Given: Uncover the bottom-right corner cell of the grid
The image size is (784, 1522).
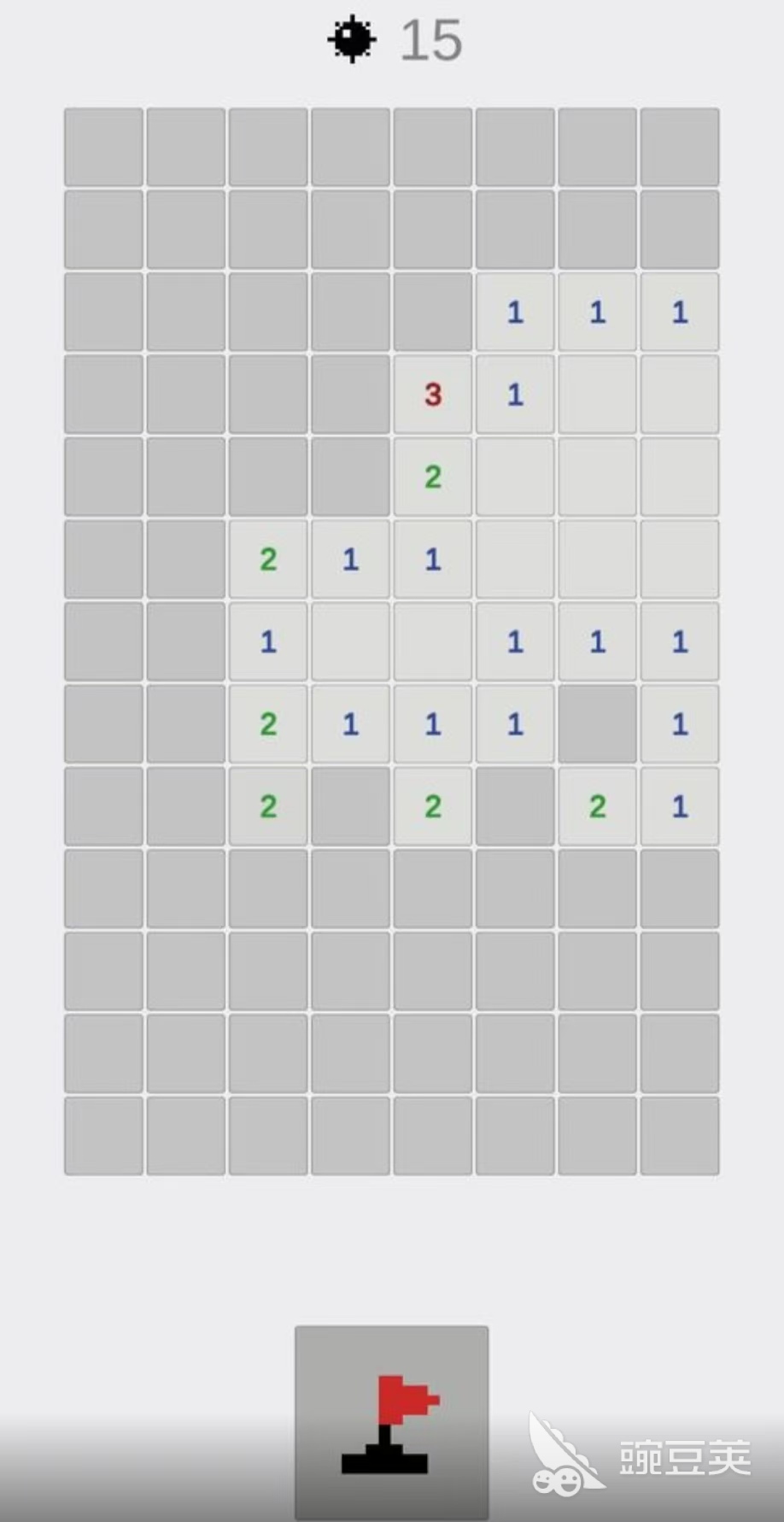Looking at the screenshot, I should click(679, 1135).
